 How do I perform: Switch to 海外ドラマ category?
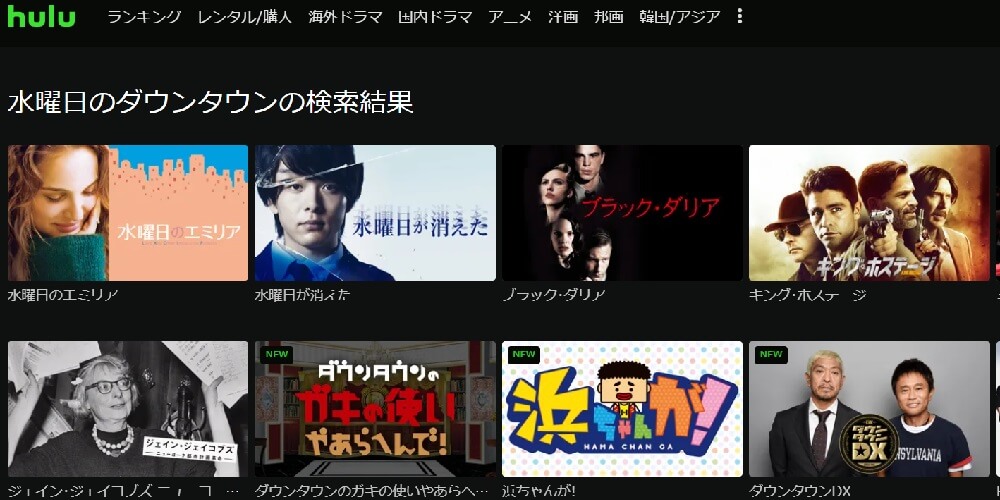coord(346,17)
